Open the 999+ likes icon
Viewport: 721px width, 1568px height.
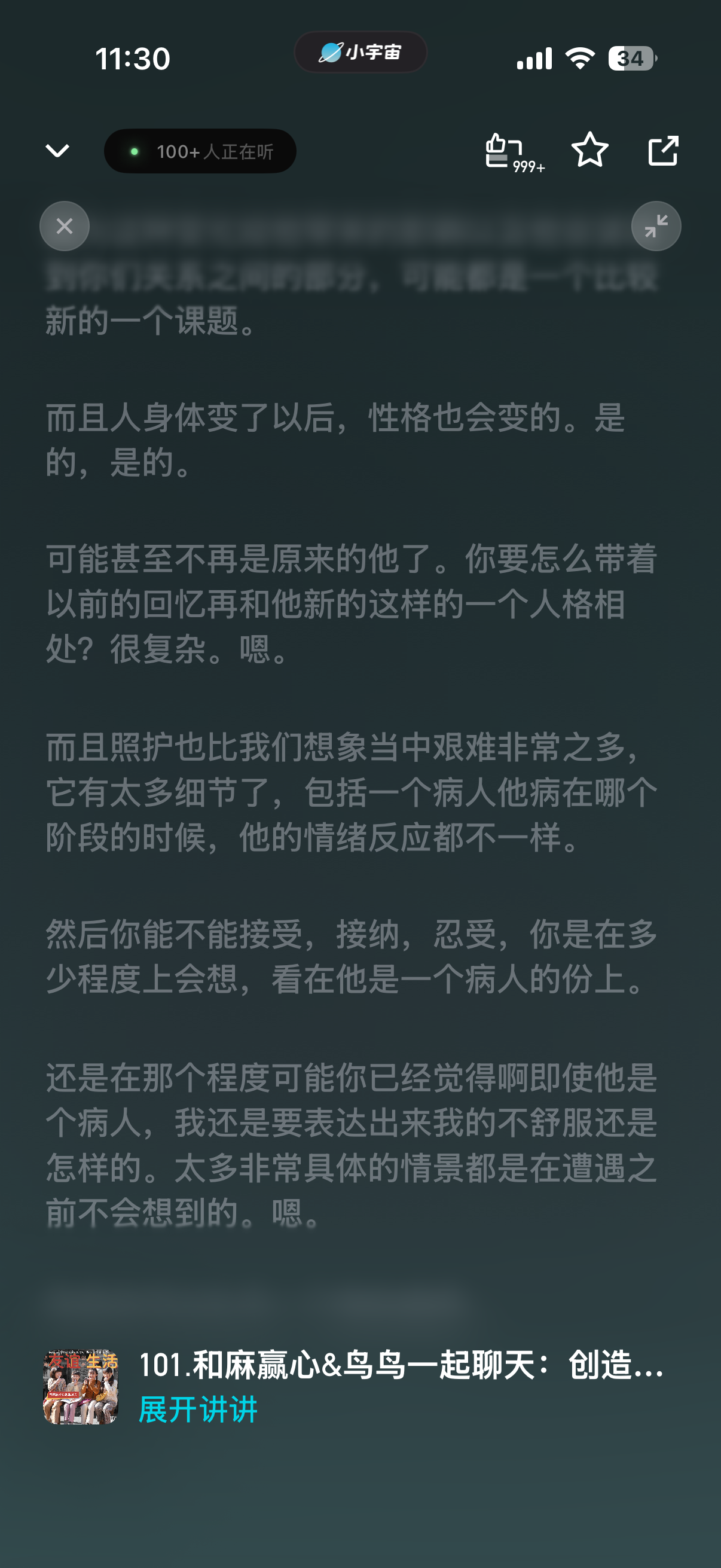click(514, 152)
